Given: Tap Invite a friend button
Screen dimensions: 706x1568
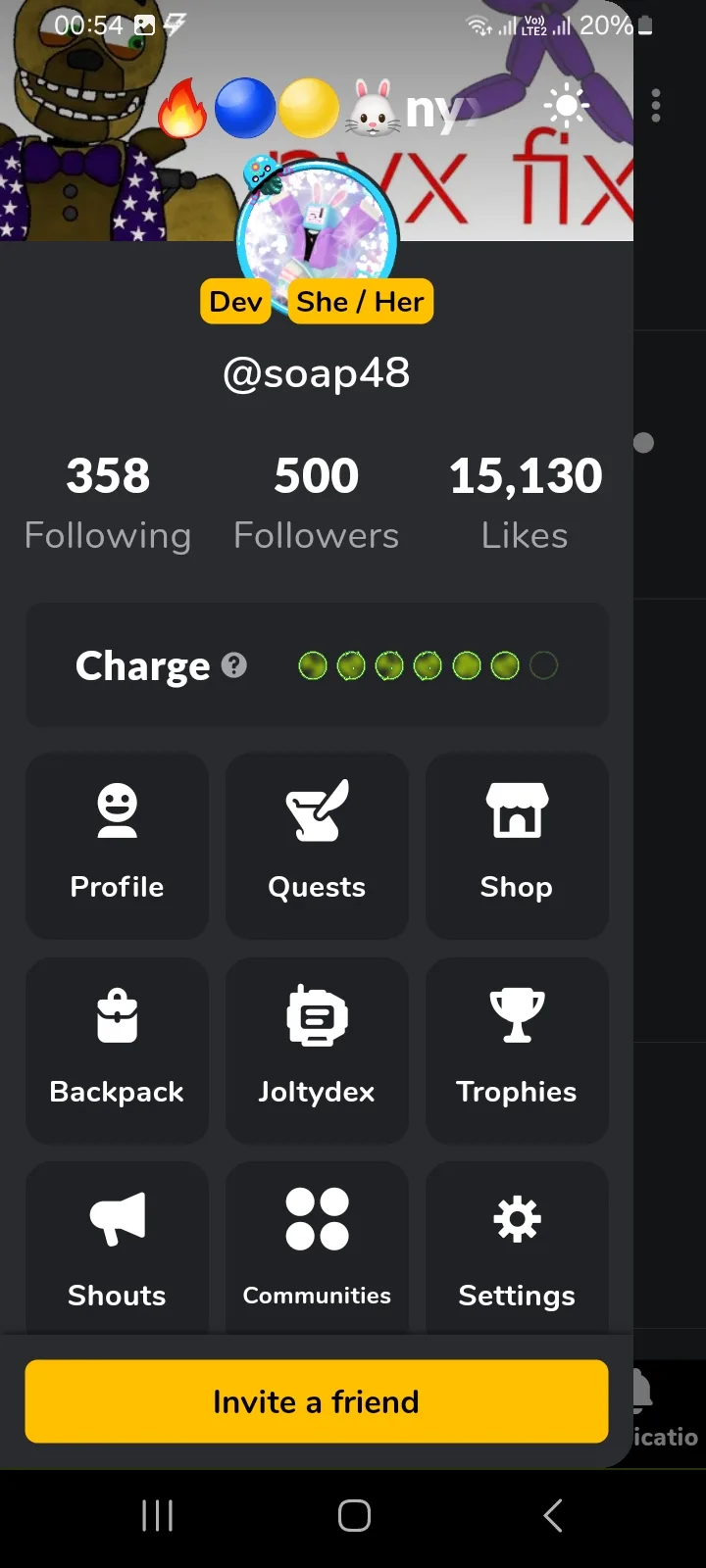Looking at the screenshot, I should pos(317,1401).
